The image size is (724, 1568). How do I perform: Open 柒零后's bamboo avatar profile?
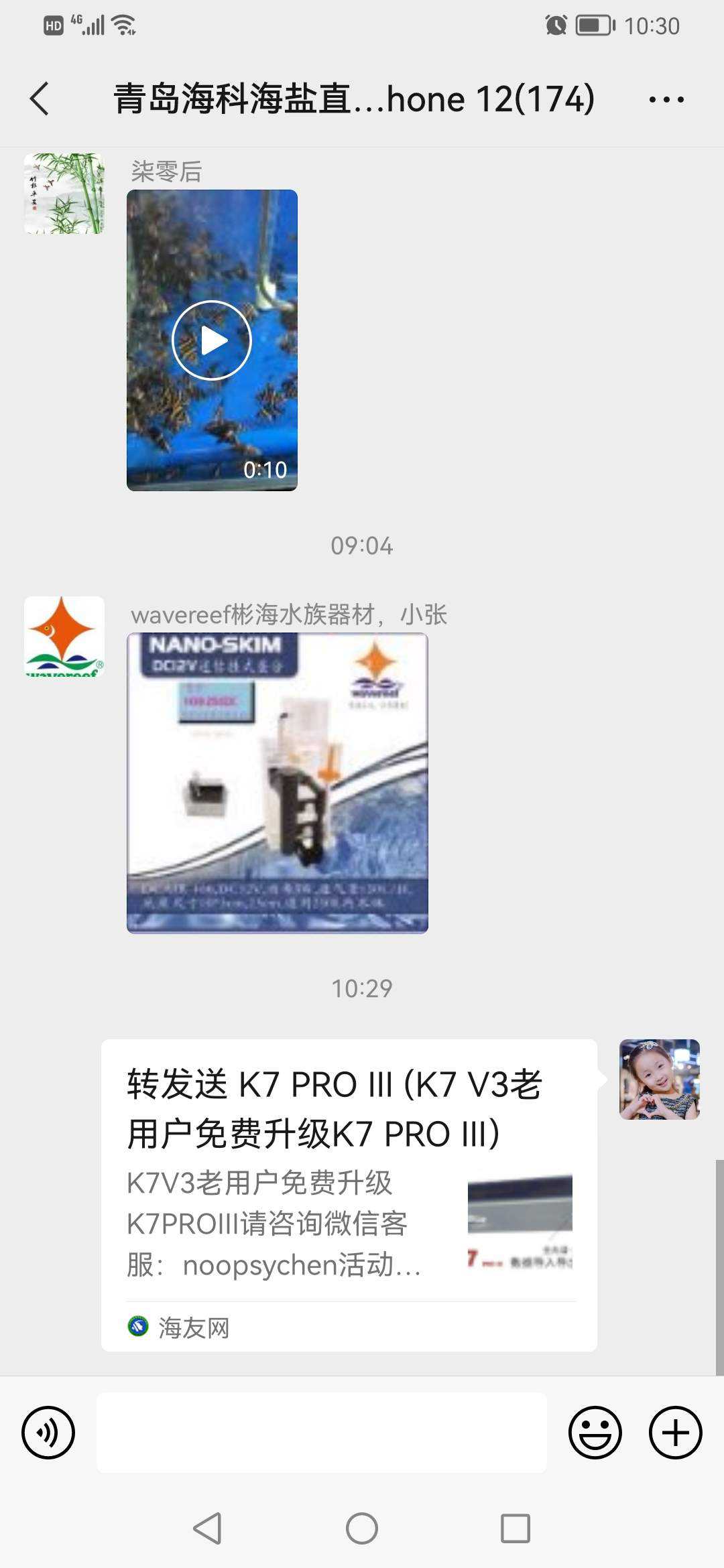click(x=64, y=194)
